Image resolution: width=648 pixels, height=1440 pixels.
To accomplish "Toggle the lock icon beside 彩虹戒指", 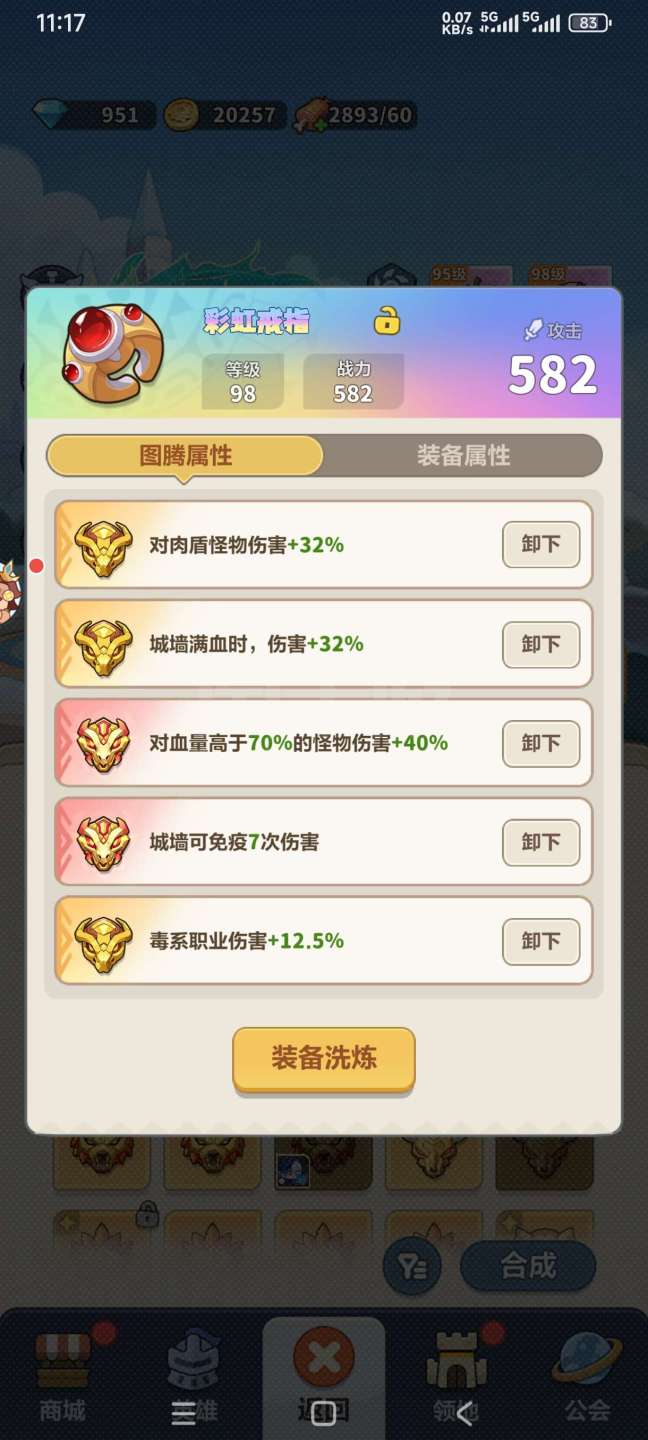I will [x=387, y=321].
